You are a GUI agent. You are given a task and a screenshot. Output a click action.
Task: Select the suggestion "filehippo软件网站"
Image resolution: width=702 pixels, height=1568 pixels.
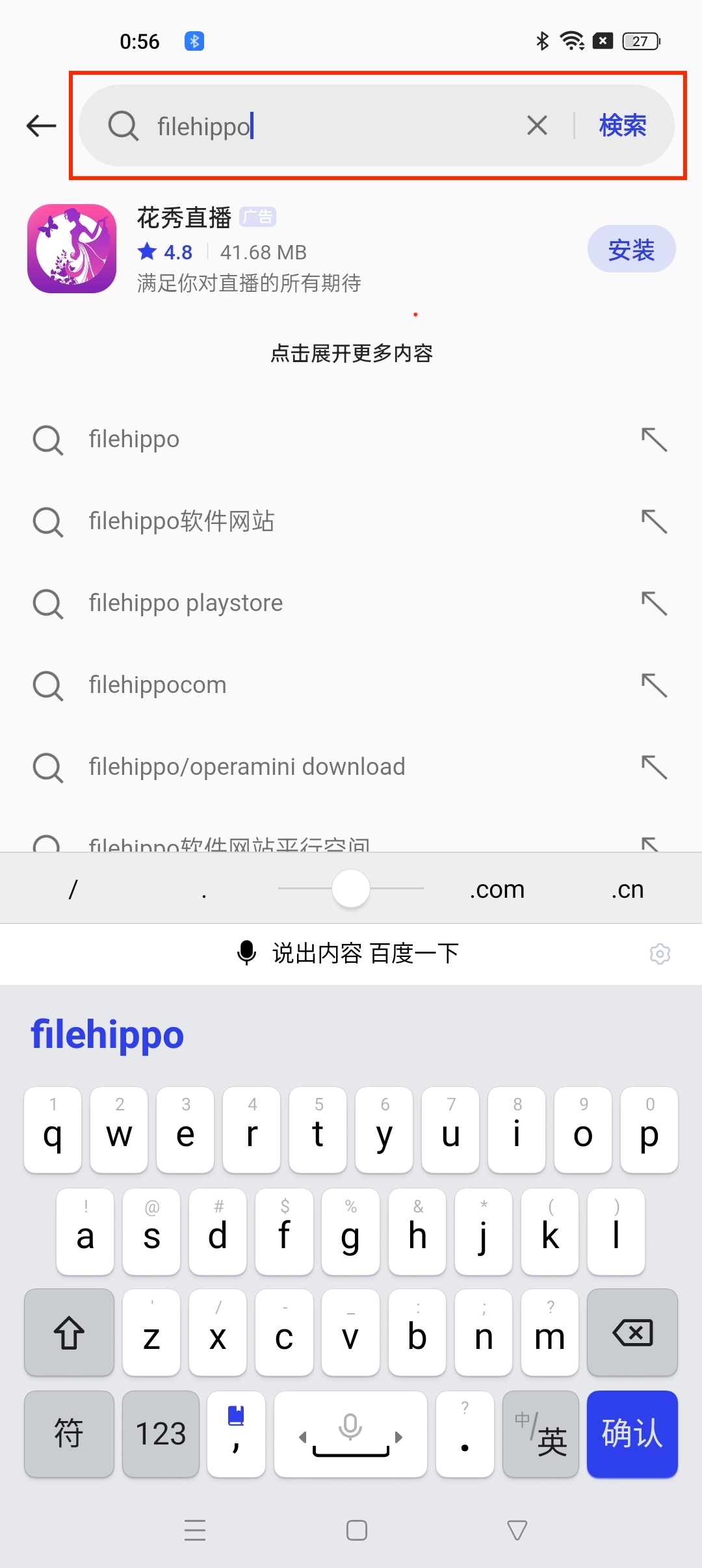pyautogui.click(x=181, y=521)
